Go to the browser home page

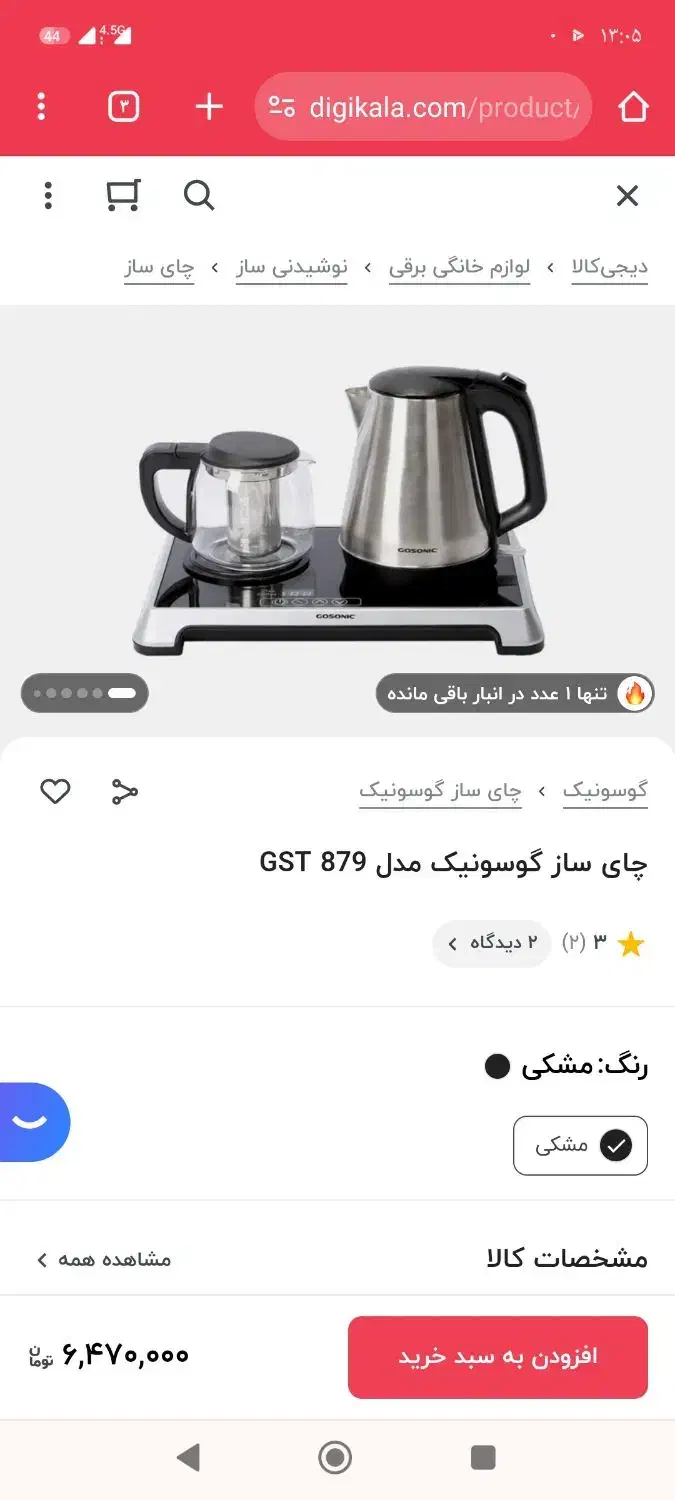pos(633,106)
